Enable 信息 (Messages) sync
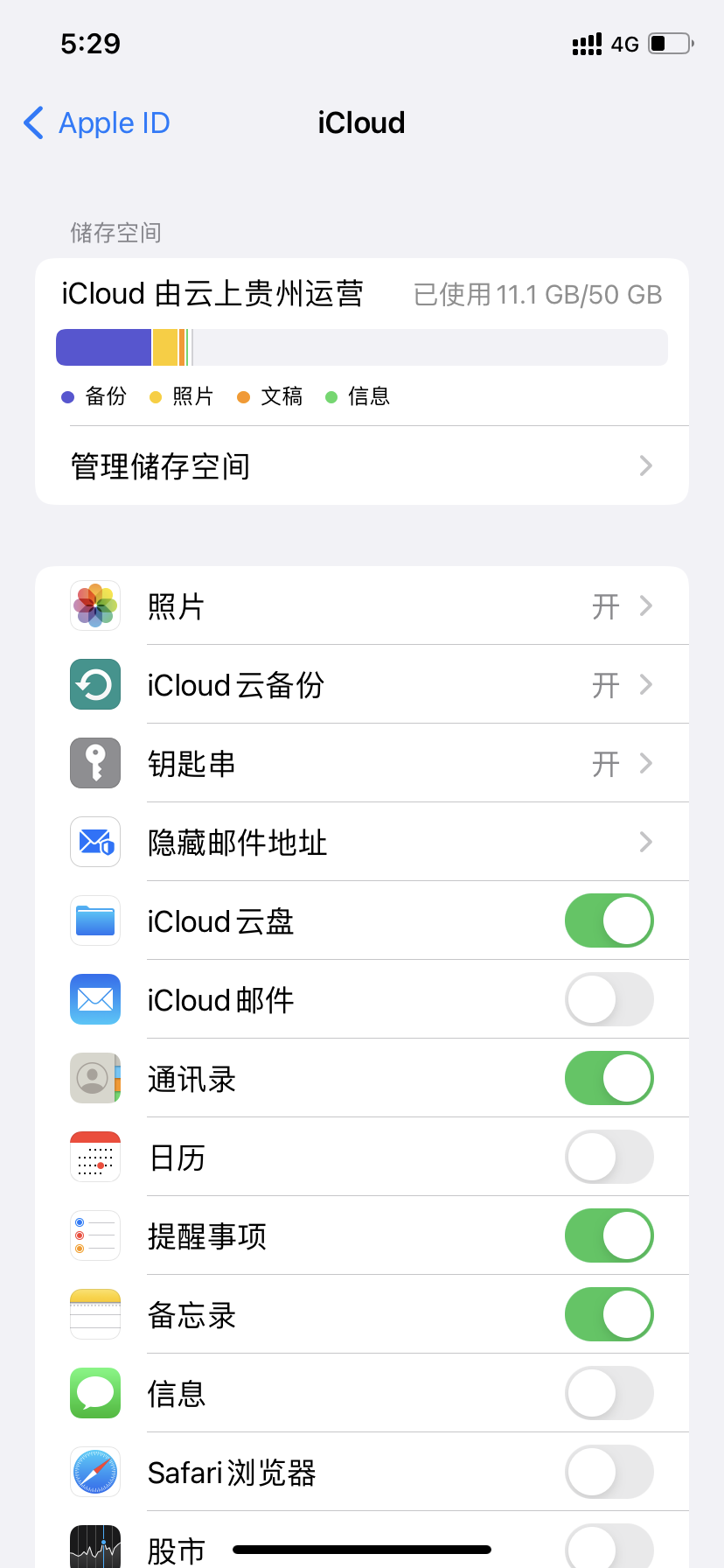Image resolution: width=724 pixels, height=1568 pixels. [x=609, y=1393]
